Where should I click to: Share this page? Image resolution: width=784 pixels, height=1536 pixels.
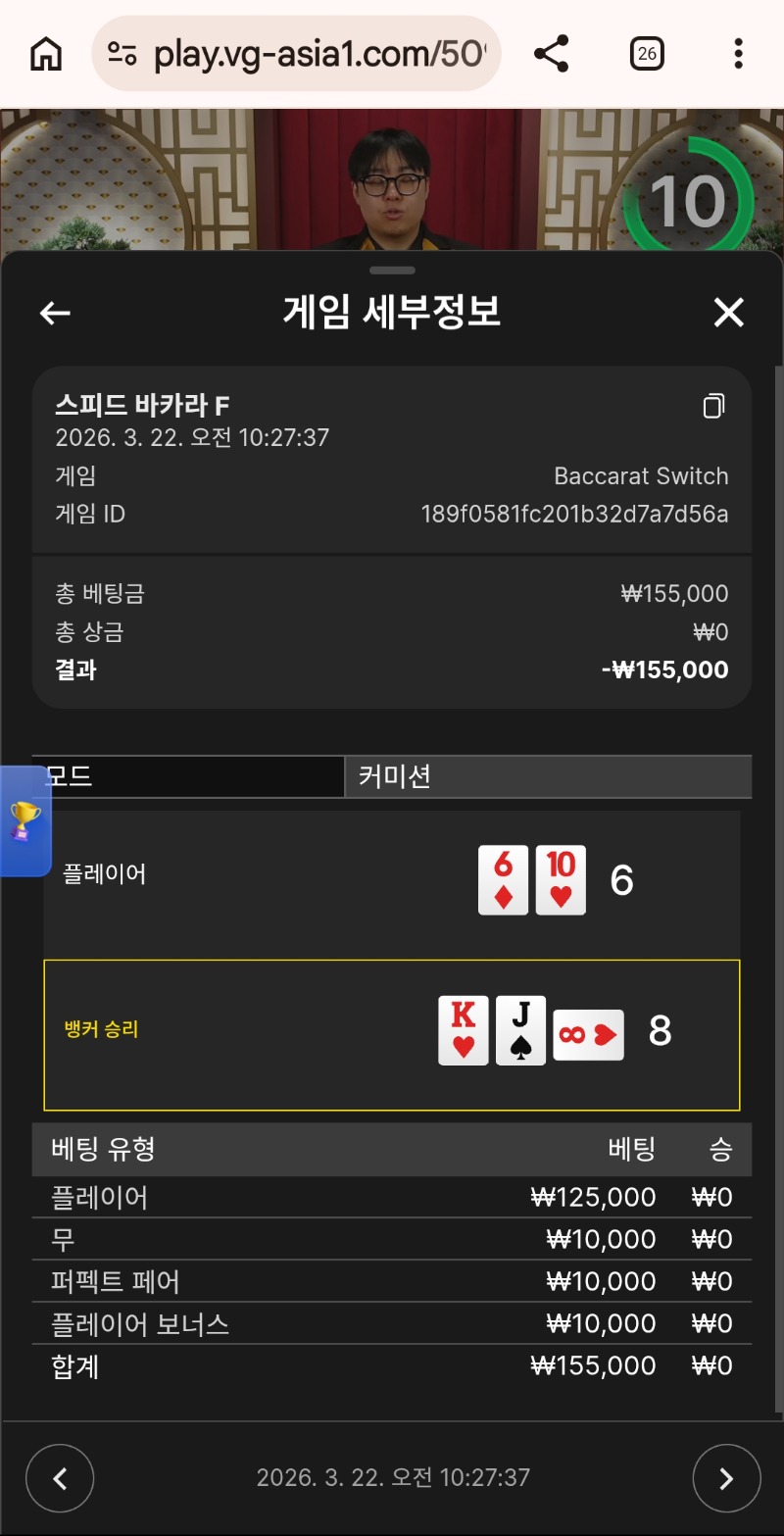(552, 54)
